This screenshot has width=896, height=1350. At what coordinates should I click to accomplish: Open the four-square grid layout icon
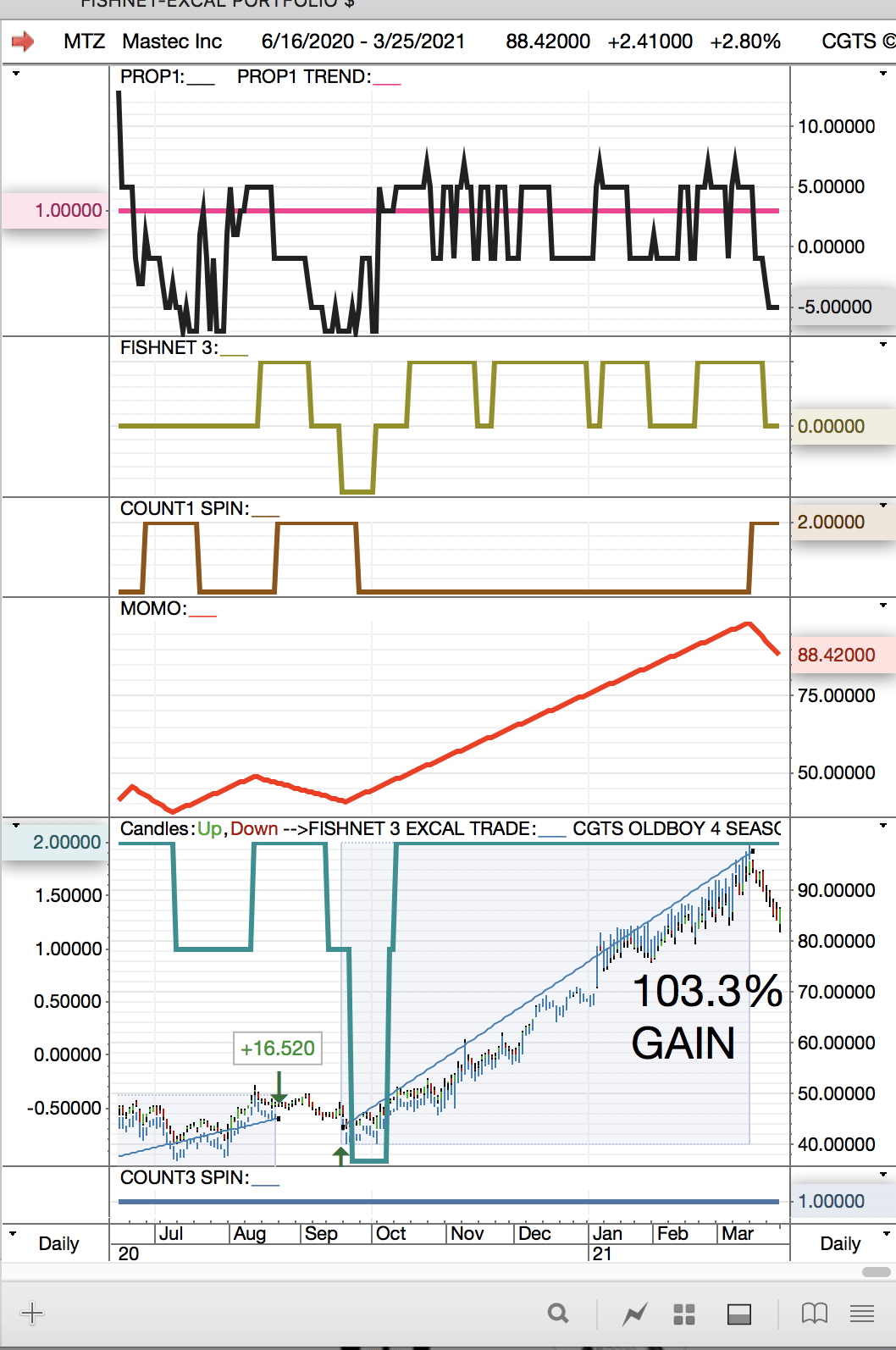click(684, 1314)
